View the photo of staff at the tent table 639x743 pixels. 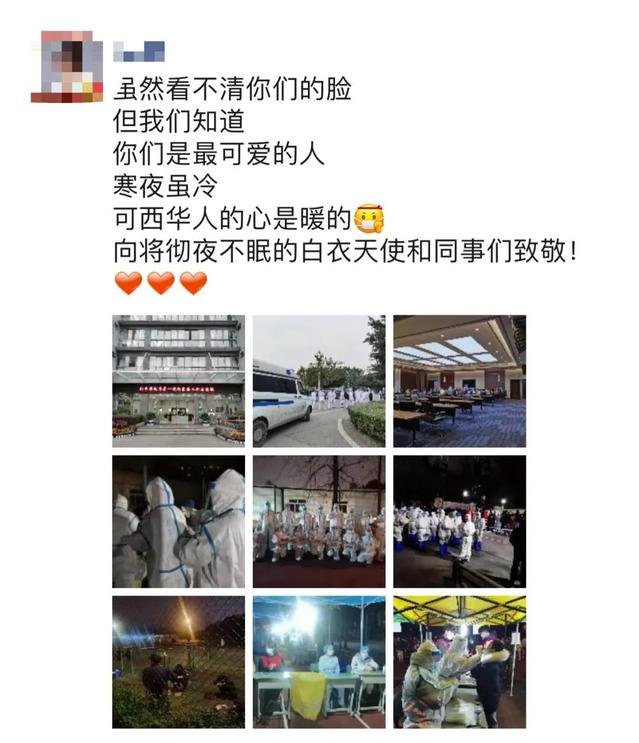[x=318, y=661]
